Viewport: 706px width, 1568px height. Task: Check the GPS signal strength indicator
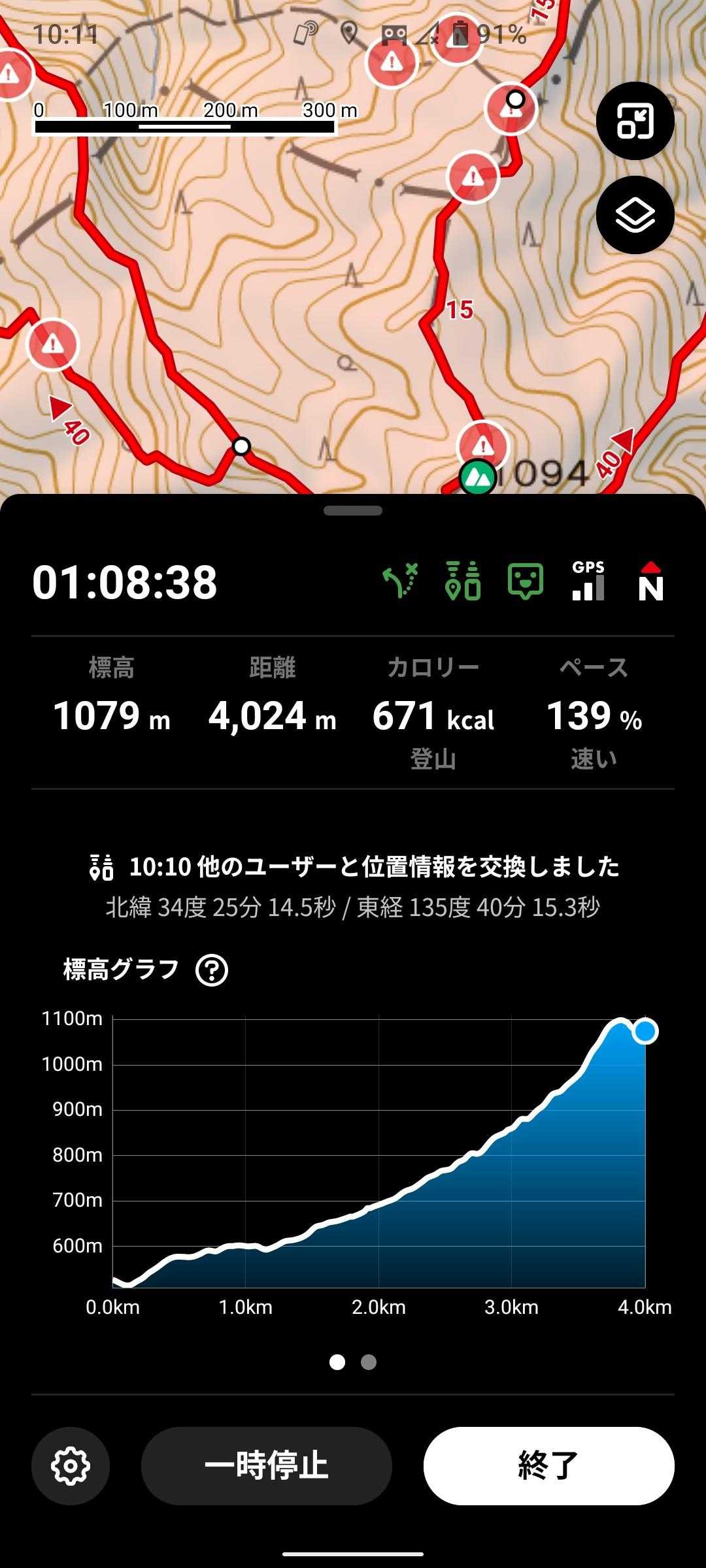click(x=588, y=581)
